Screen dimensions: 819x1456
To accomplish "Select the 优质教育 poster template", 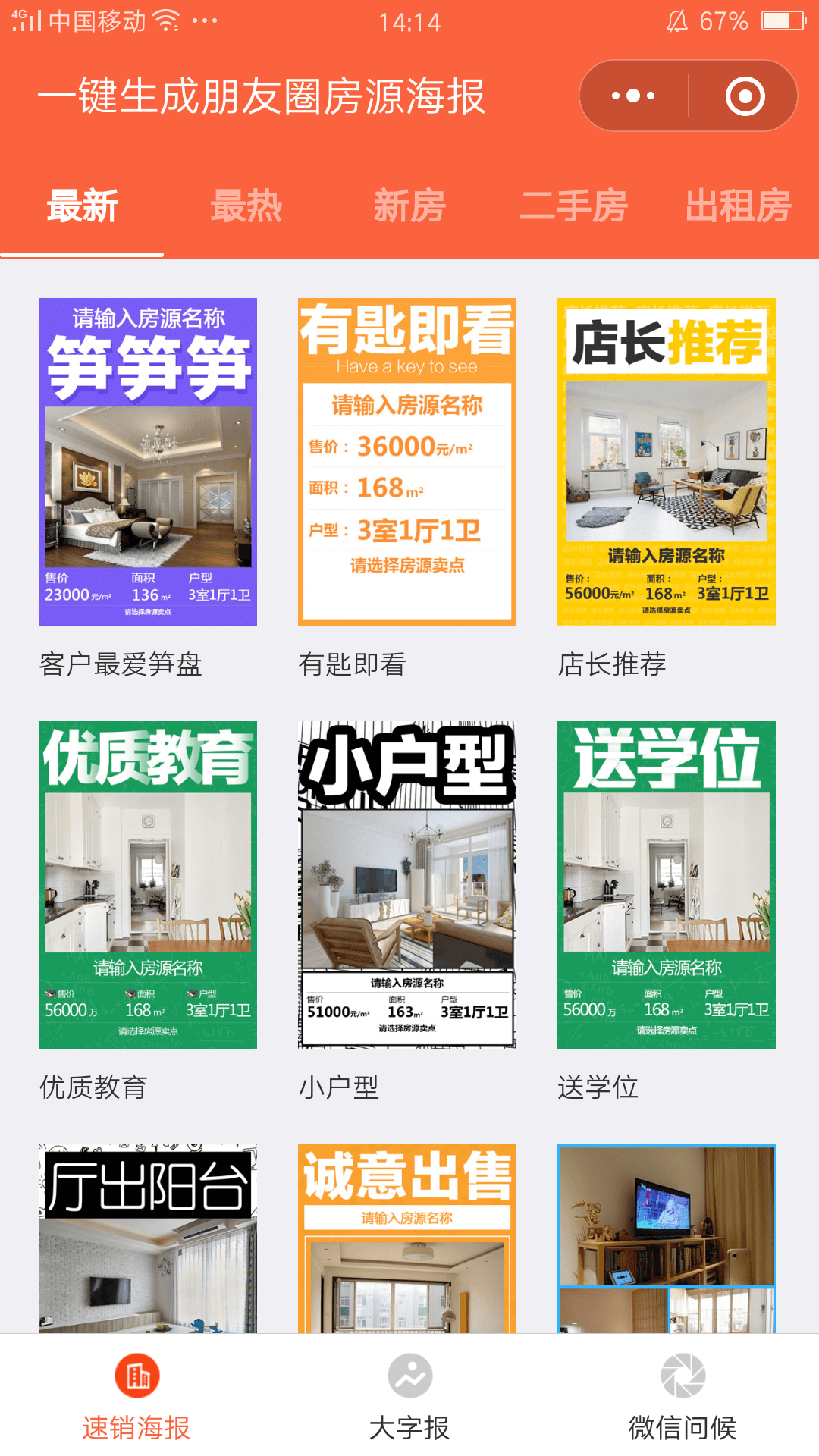I will 148,884.
